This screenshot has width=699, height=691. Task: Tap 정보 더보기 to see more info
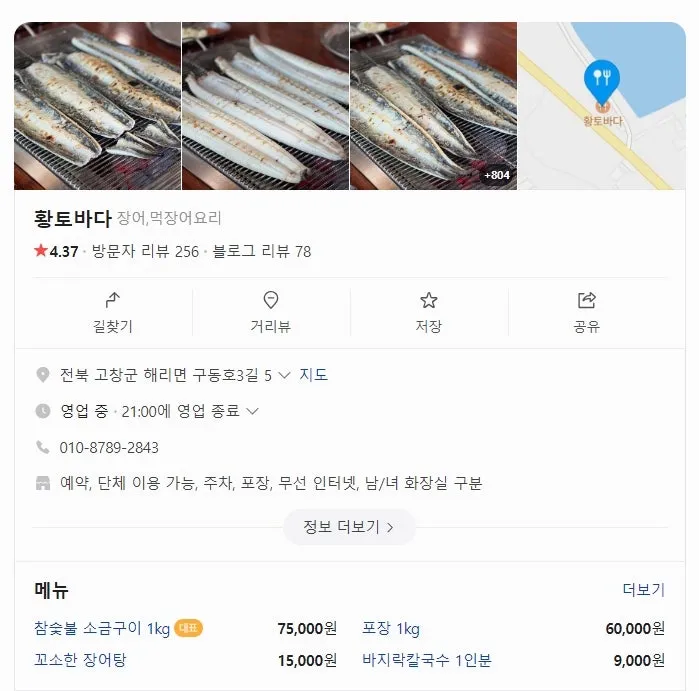coord(349,527)
